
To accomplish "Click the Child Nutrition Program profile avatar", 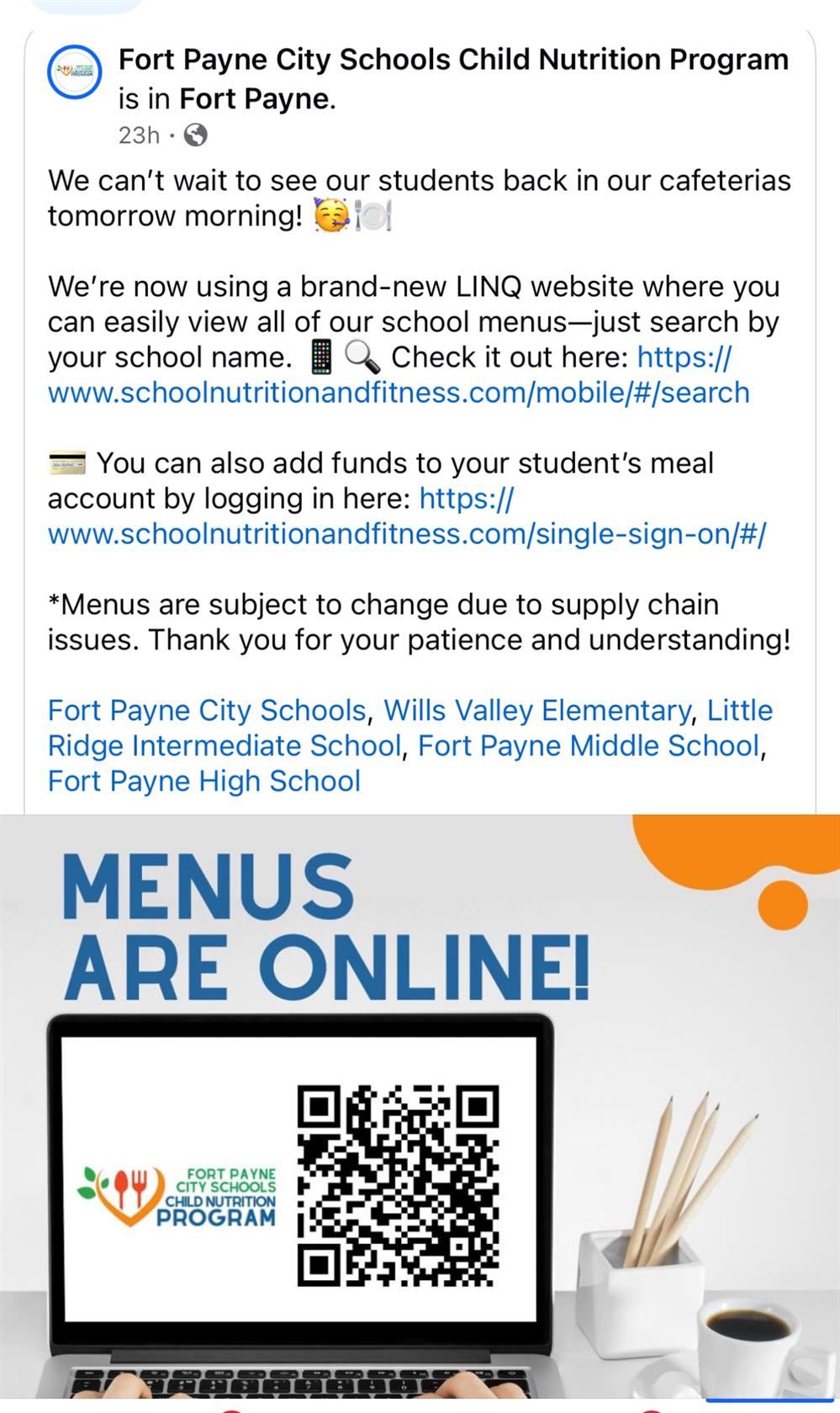I will [74, 73].
